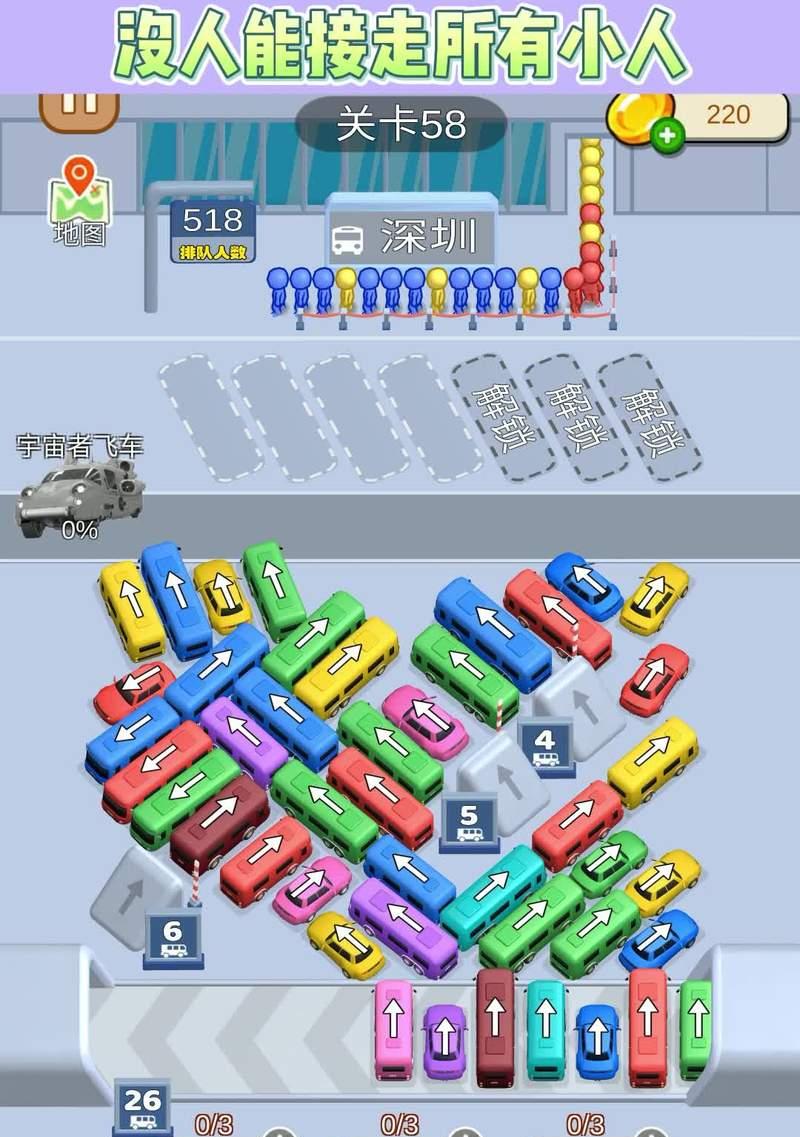Screen dimensions: 800x1137
Task: Move the pink car in the center lot
Action: (426, 721)
